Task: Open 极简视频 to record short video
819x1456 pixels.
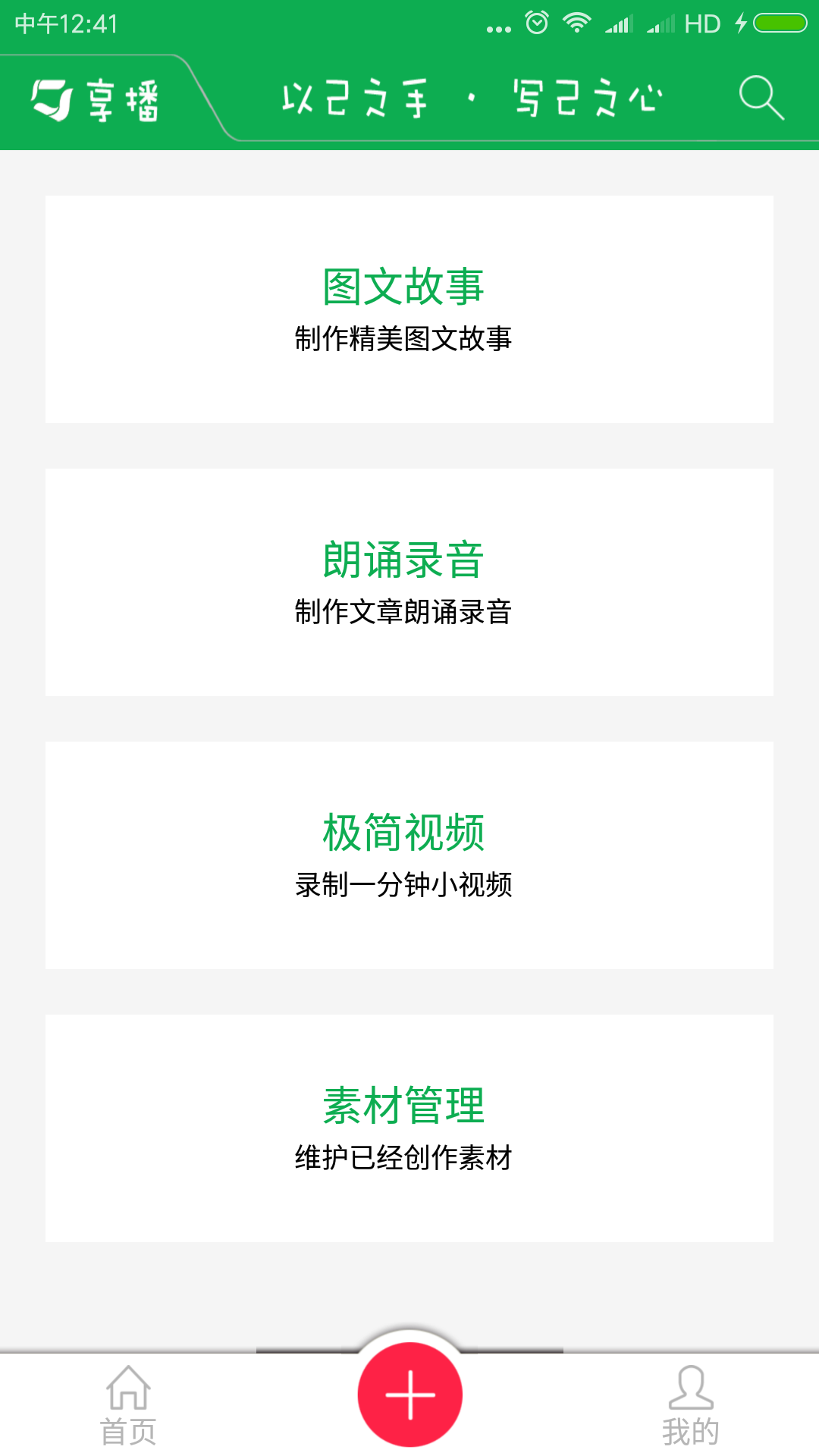Action: click(409, 855)
